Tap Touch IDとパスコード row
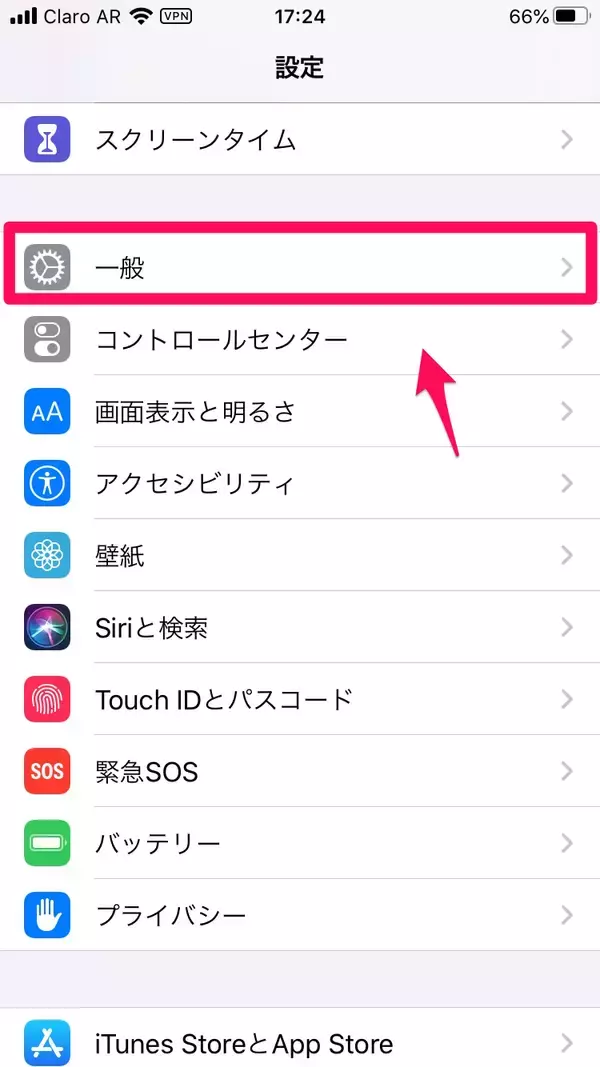600x1067 pixels. [x=300, y=699]
